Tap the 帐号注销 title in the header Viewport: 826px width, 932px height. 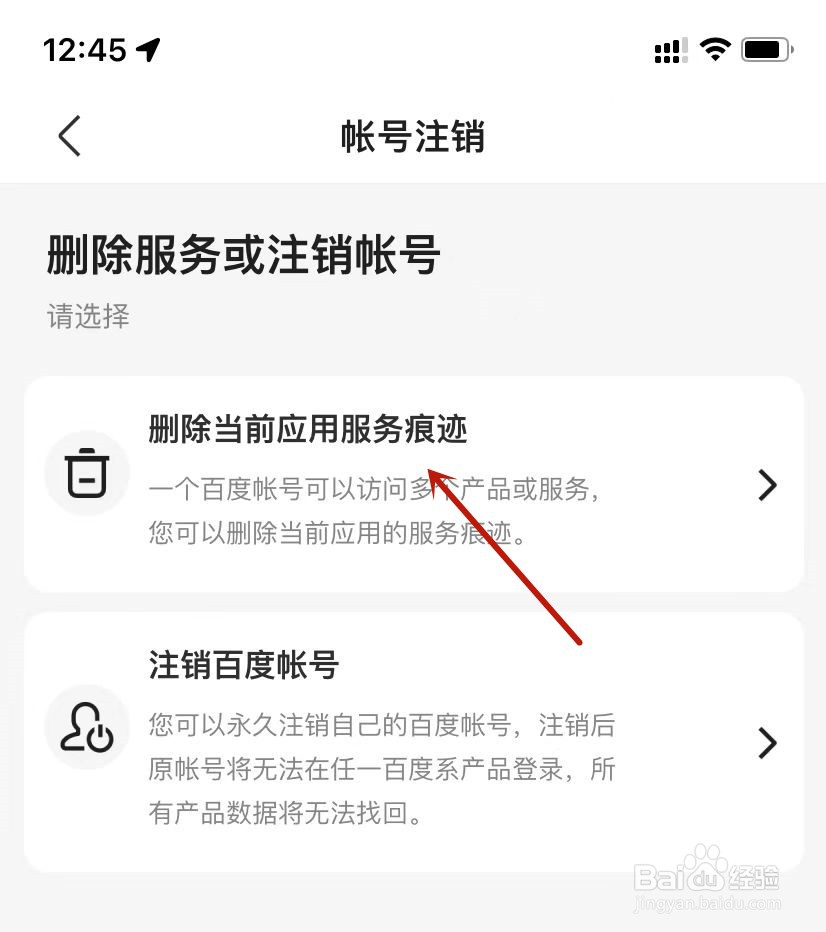tap(413, 138)
